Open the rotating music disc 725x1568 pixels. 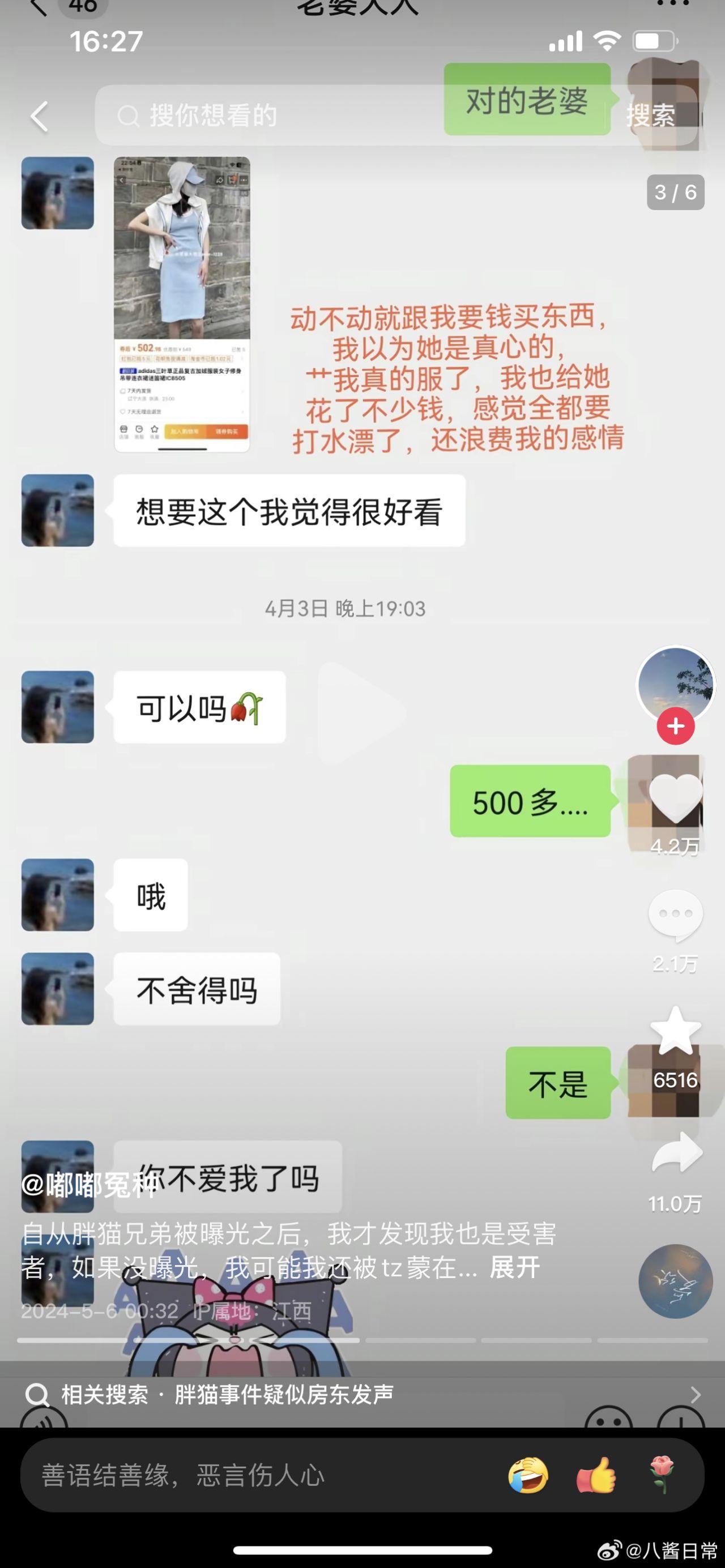click(675, 1281)
